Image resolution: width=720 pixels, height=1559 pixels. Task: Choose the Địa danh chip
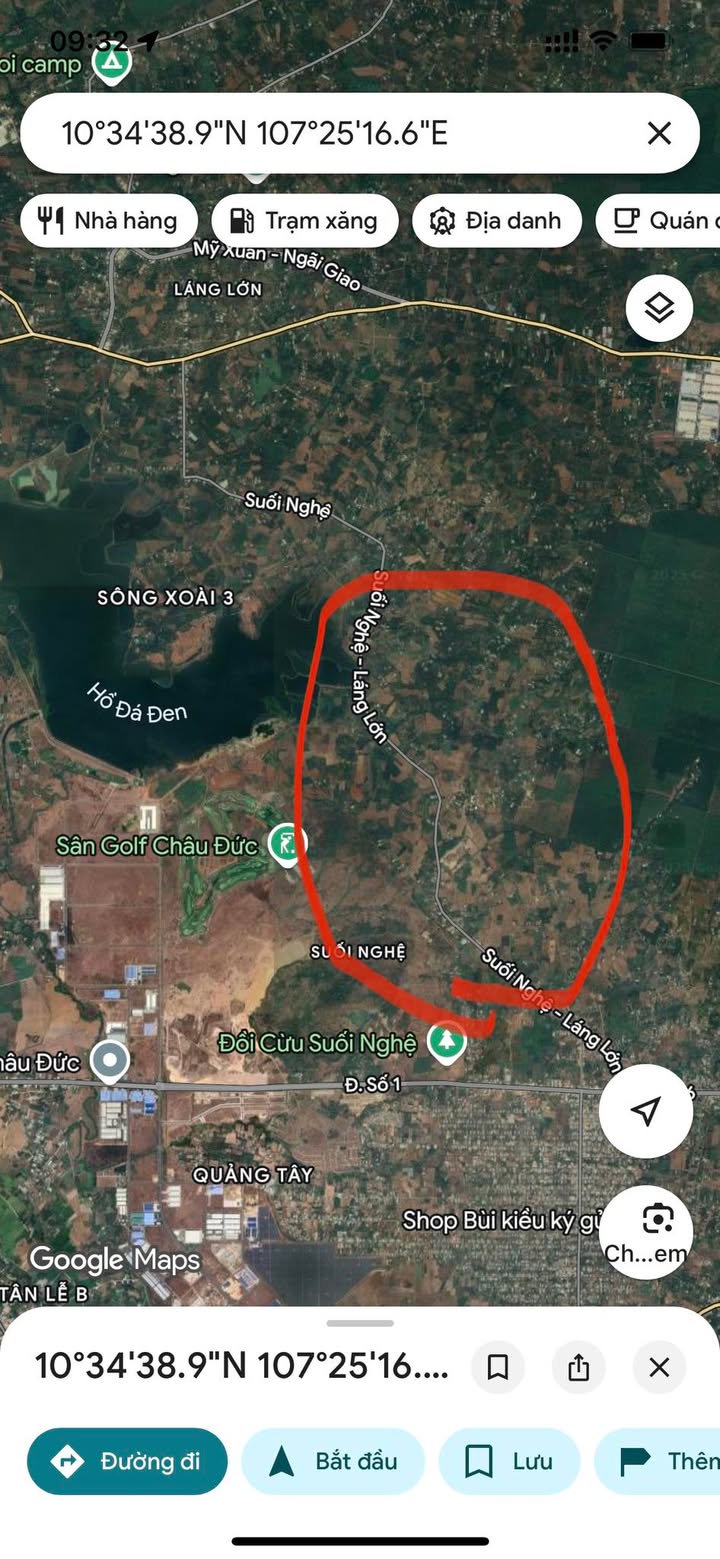point(496,221)
